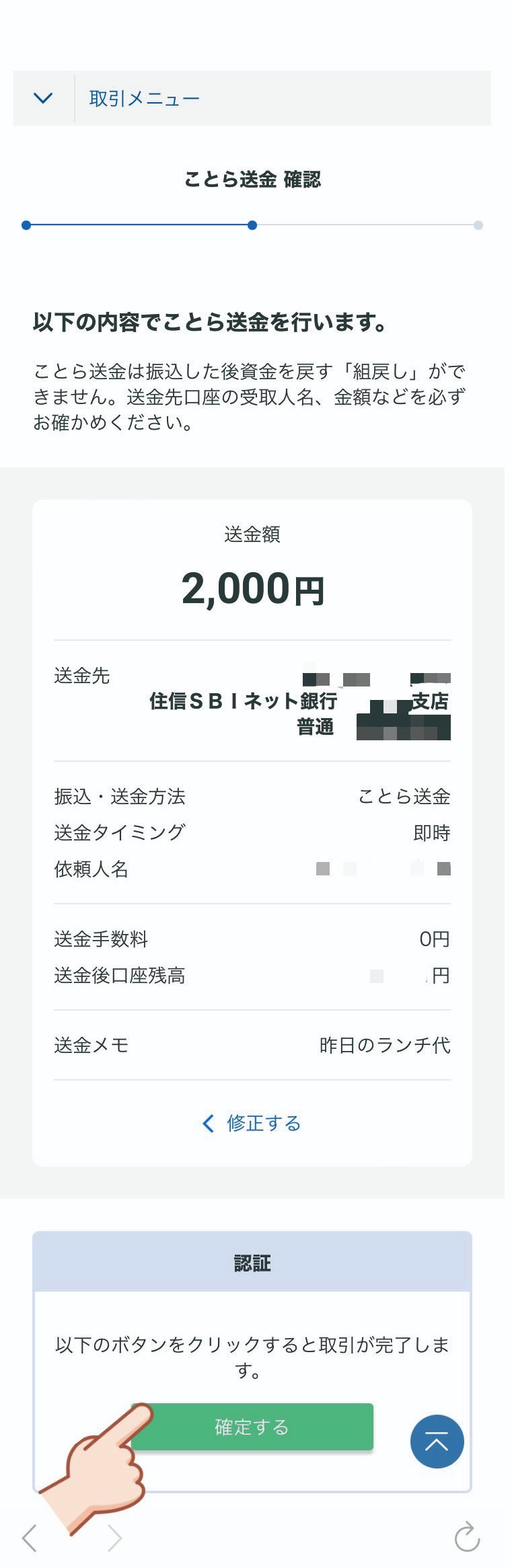Reload the page with the refresh icon
512x1568 pixels.
(x=466, y=1537)
